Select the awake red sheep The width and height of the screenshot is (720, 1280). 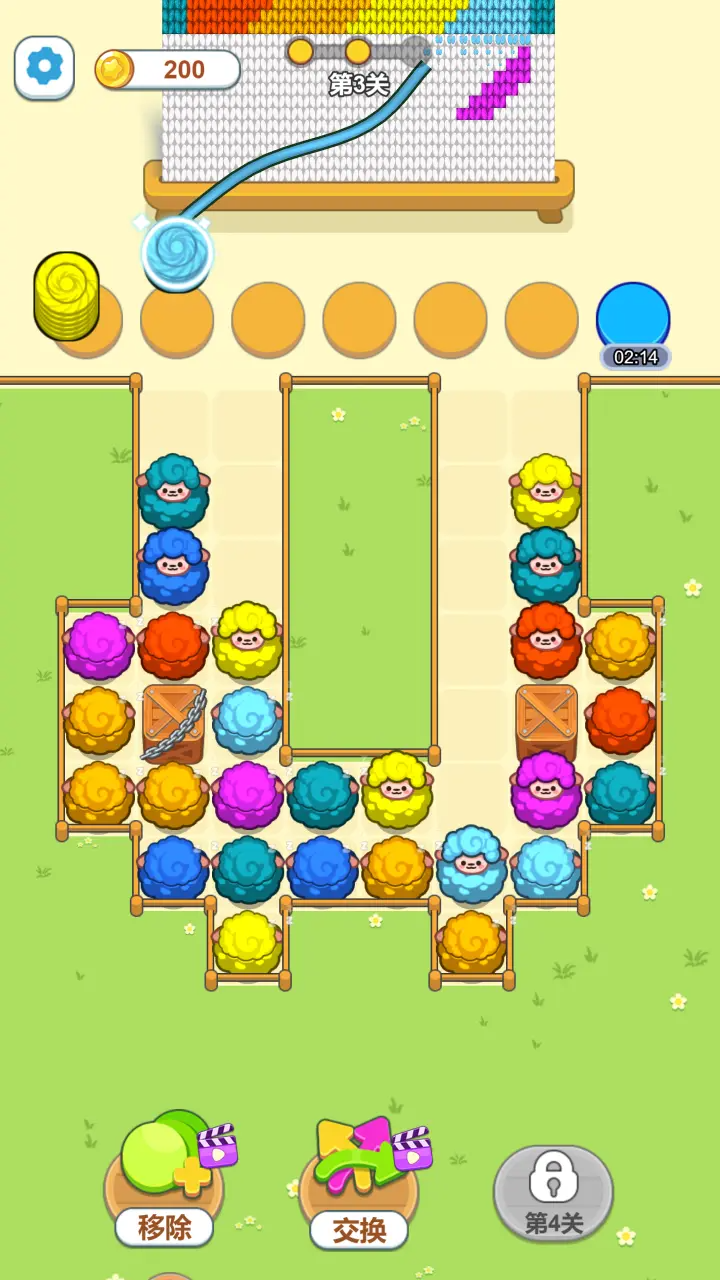546,640
